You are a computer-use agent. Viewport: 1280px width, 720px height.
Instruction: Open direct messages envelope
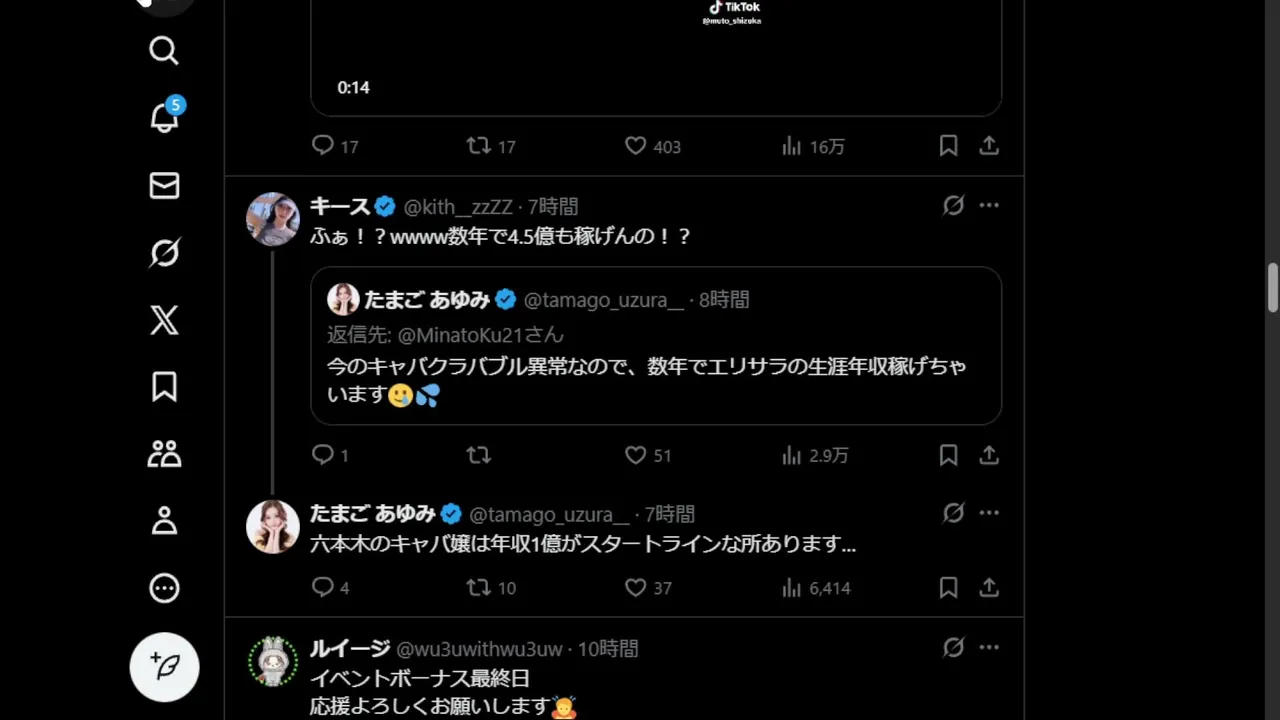(164, 186)
